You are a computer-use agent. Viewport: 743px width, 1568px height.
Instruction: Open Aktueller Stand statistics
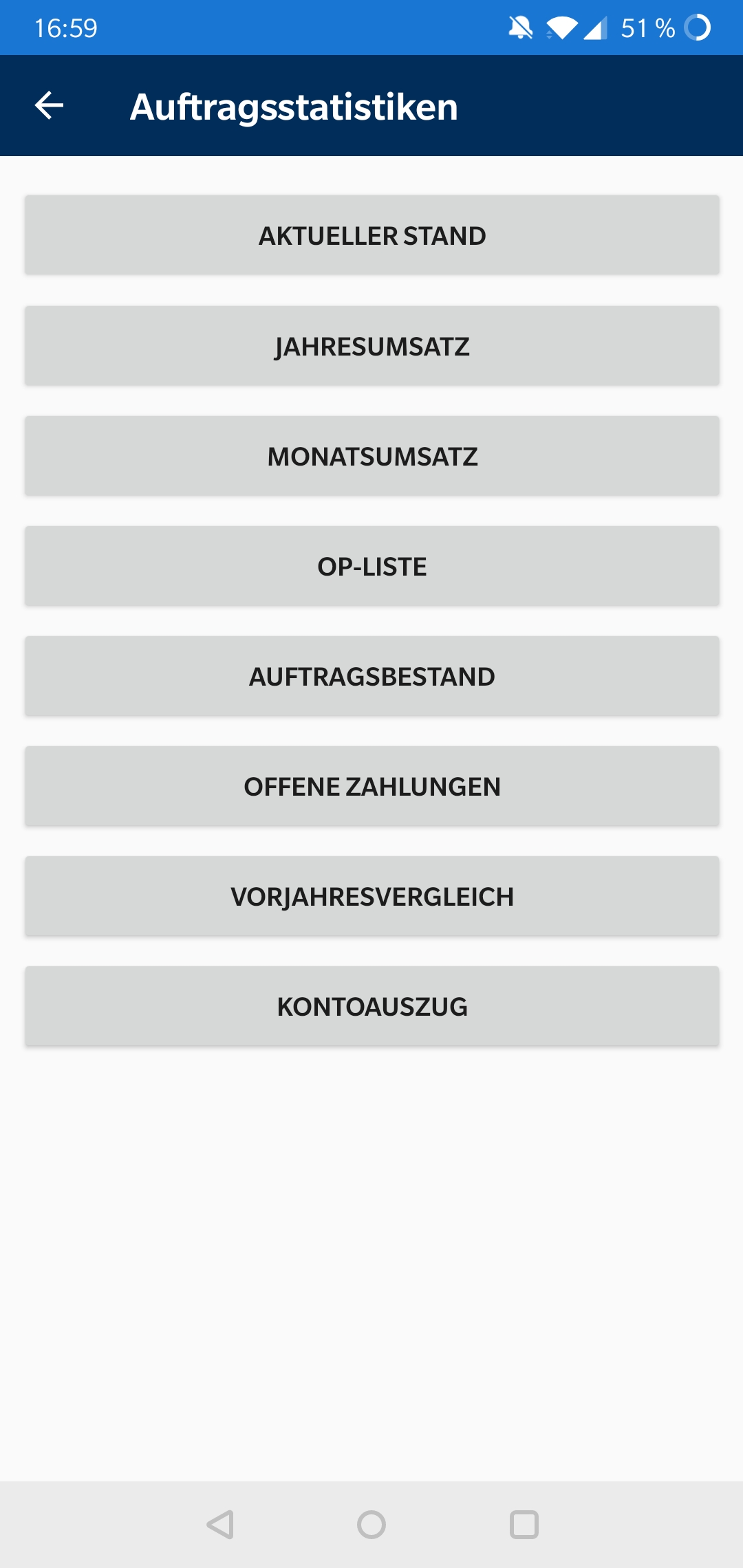click(x=372, y=235)
